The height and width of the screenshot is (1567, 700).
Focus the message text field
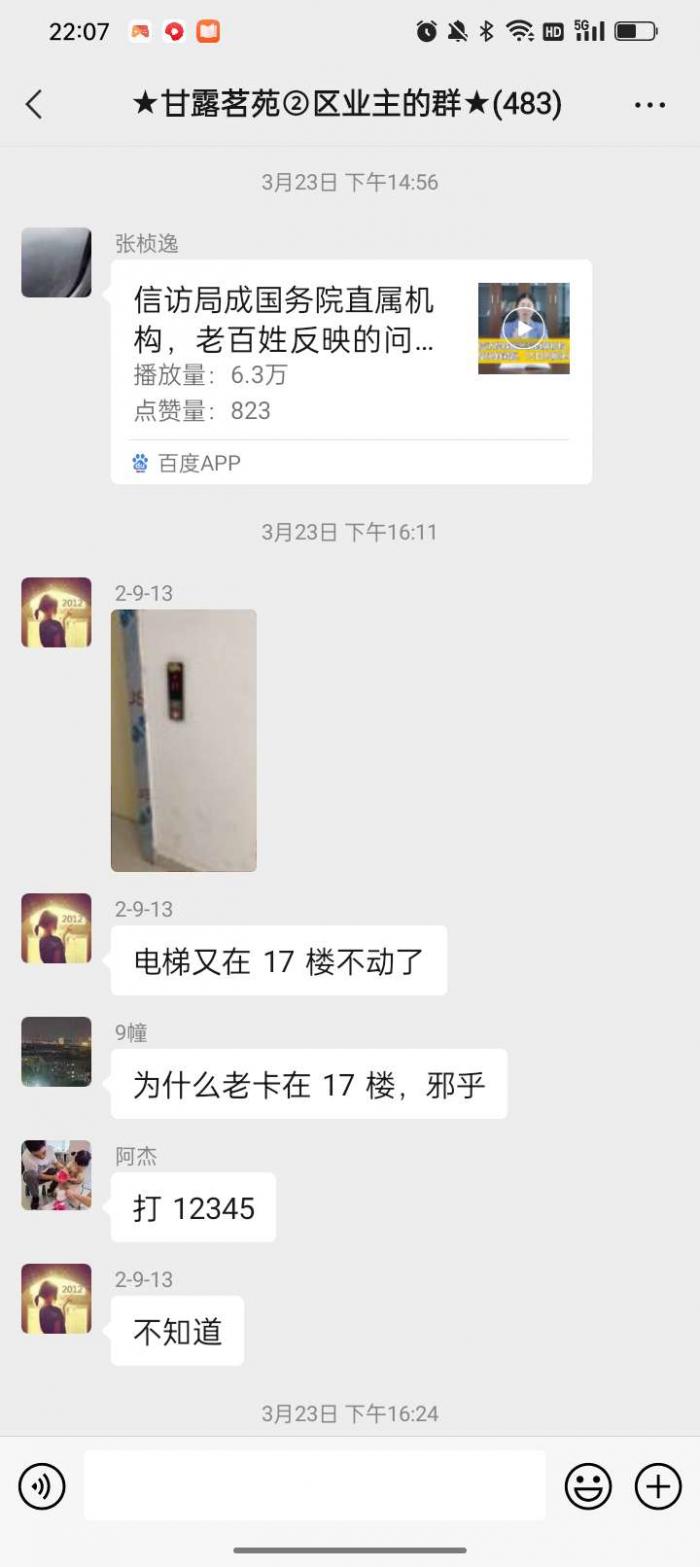tap(314, 1486)
